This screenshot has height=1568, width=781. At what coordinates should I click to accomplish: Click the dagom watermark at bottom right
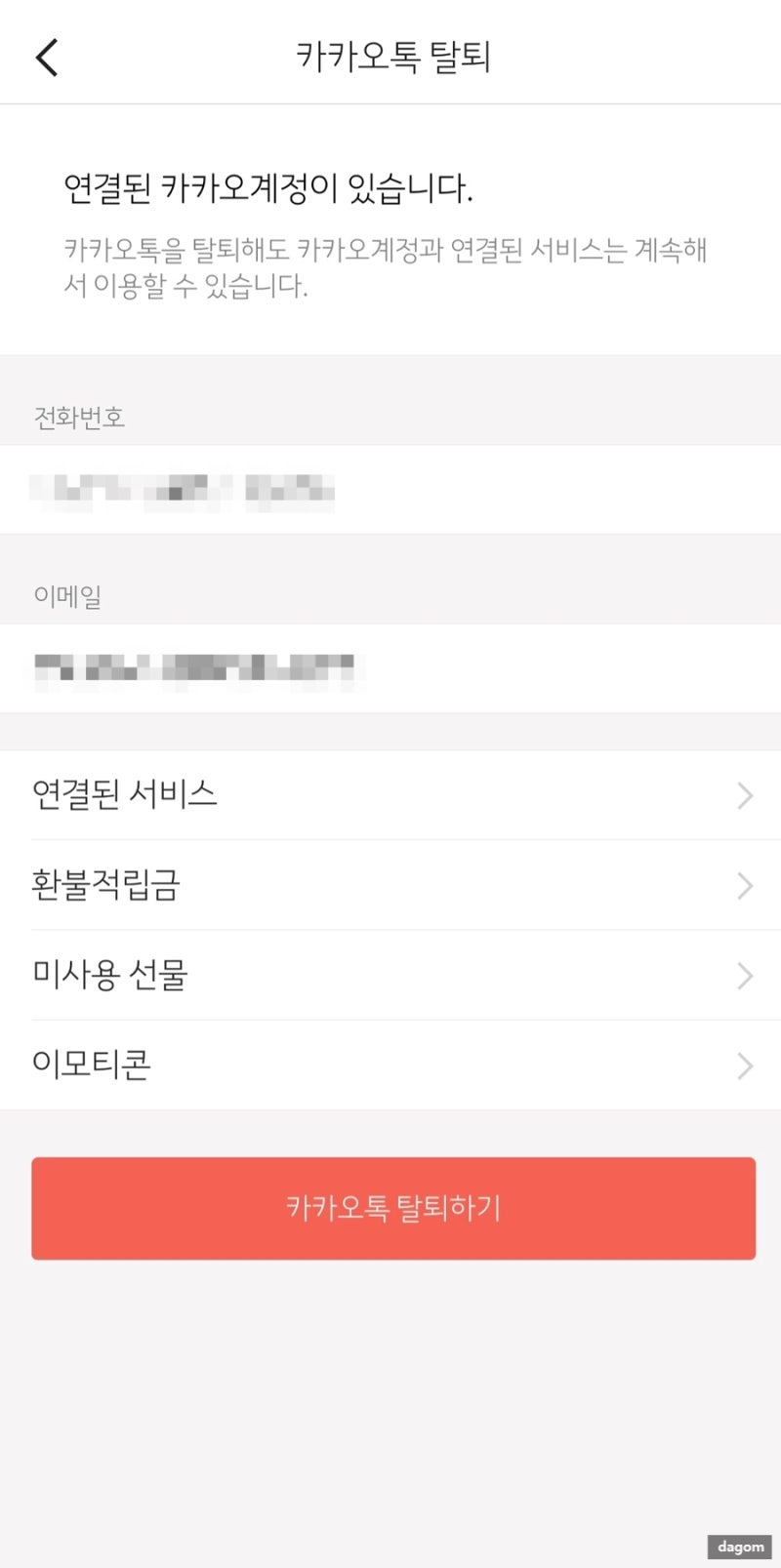[740, 1548]
